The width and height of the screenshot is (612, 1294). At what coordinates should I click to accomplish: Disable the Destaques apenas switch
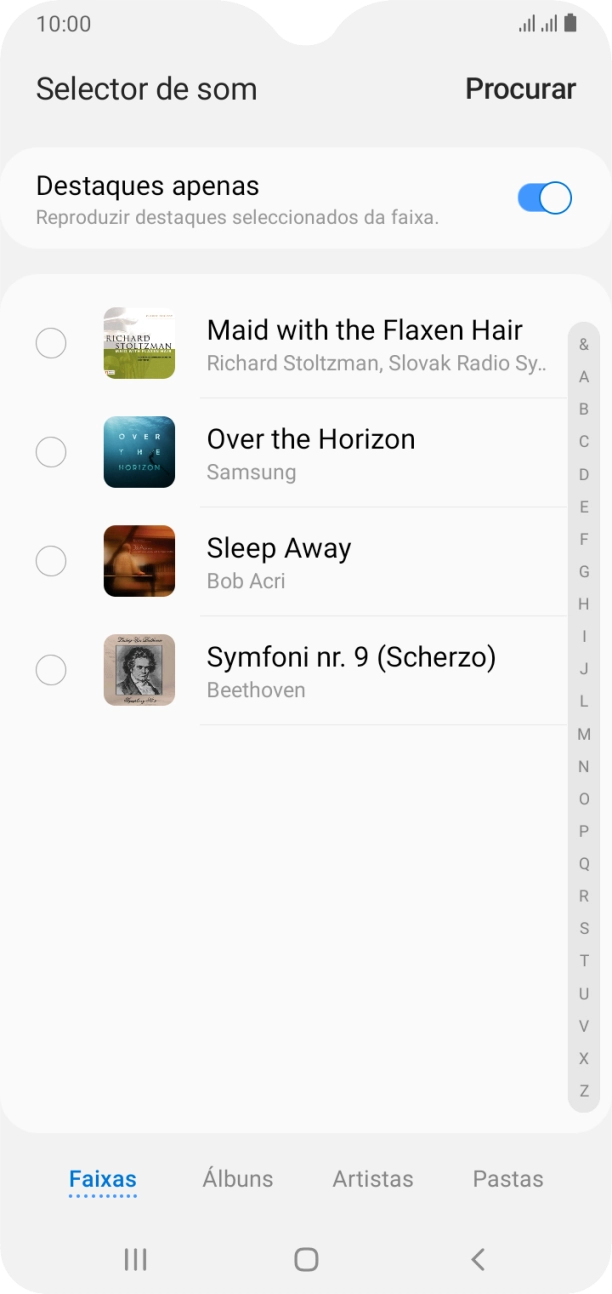click(544, 198)
